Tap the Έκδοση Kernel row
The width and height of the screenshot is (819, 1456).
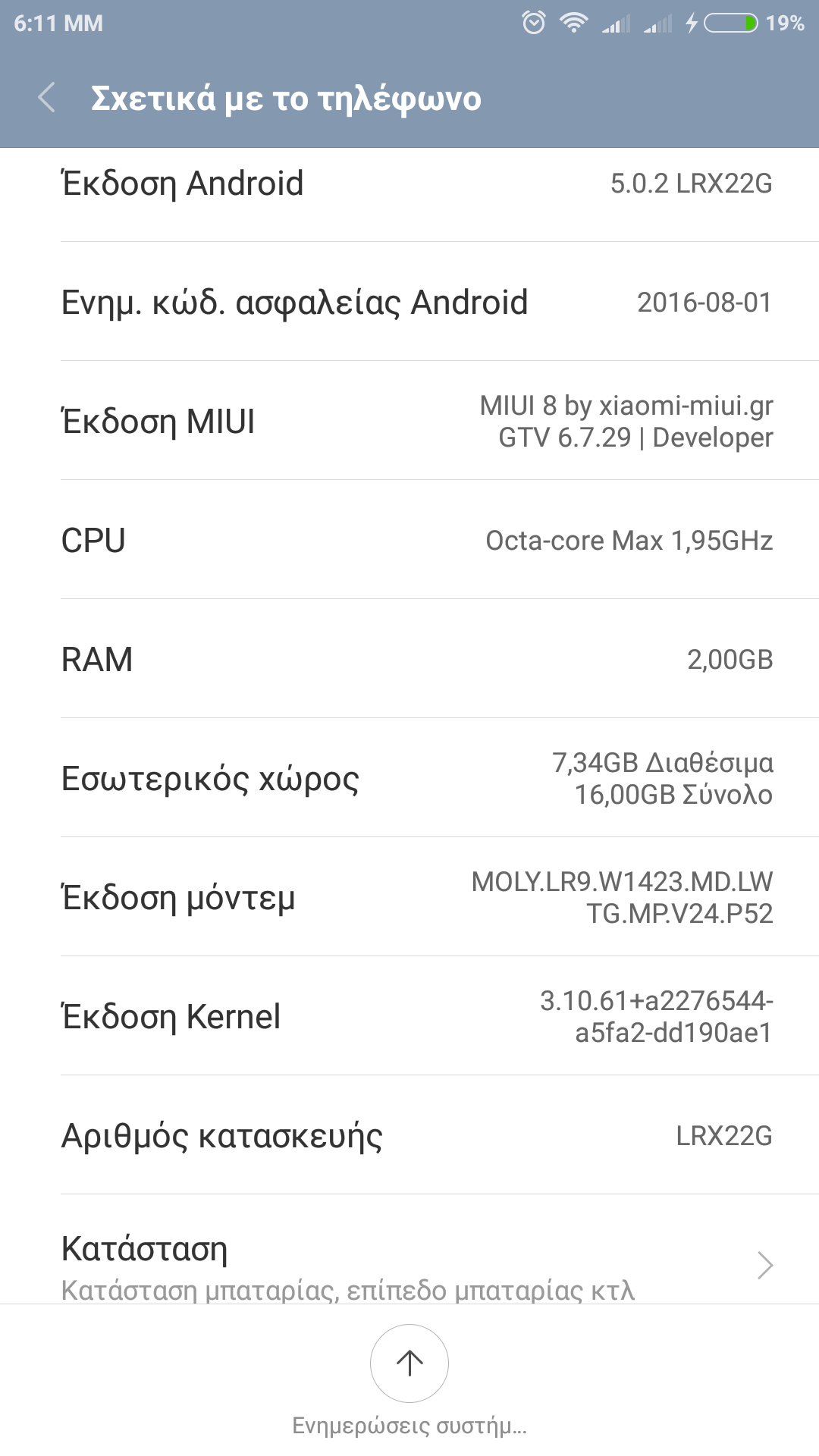(x=409, y=1016)
